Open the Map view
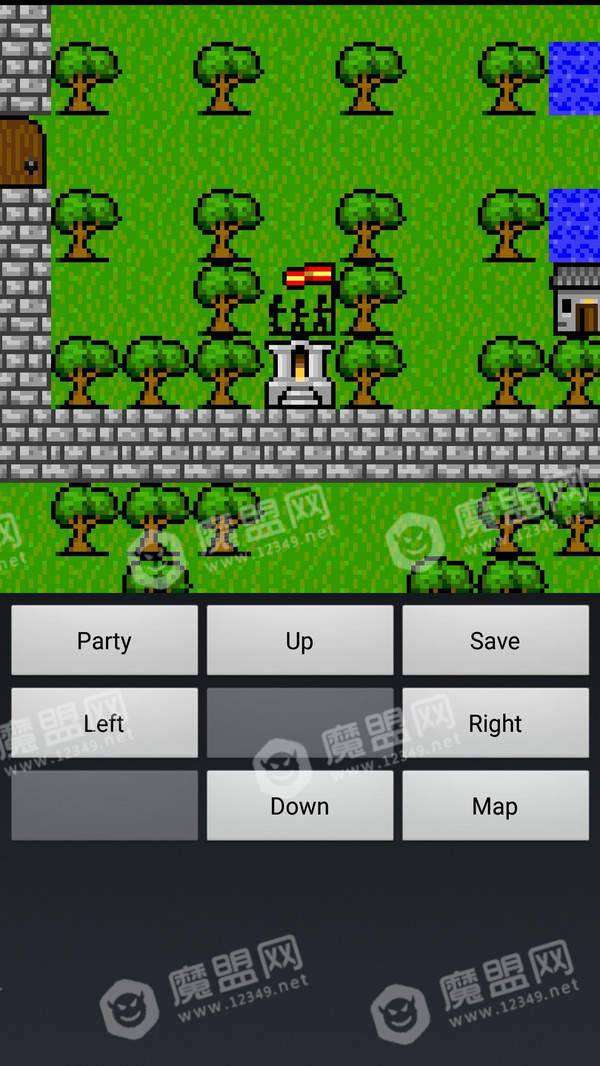The image size is (600, 1066). (495, 806)
